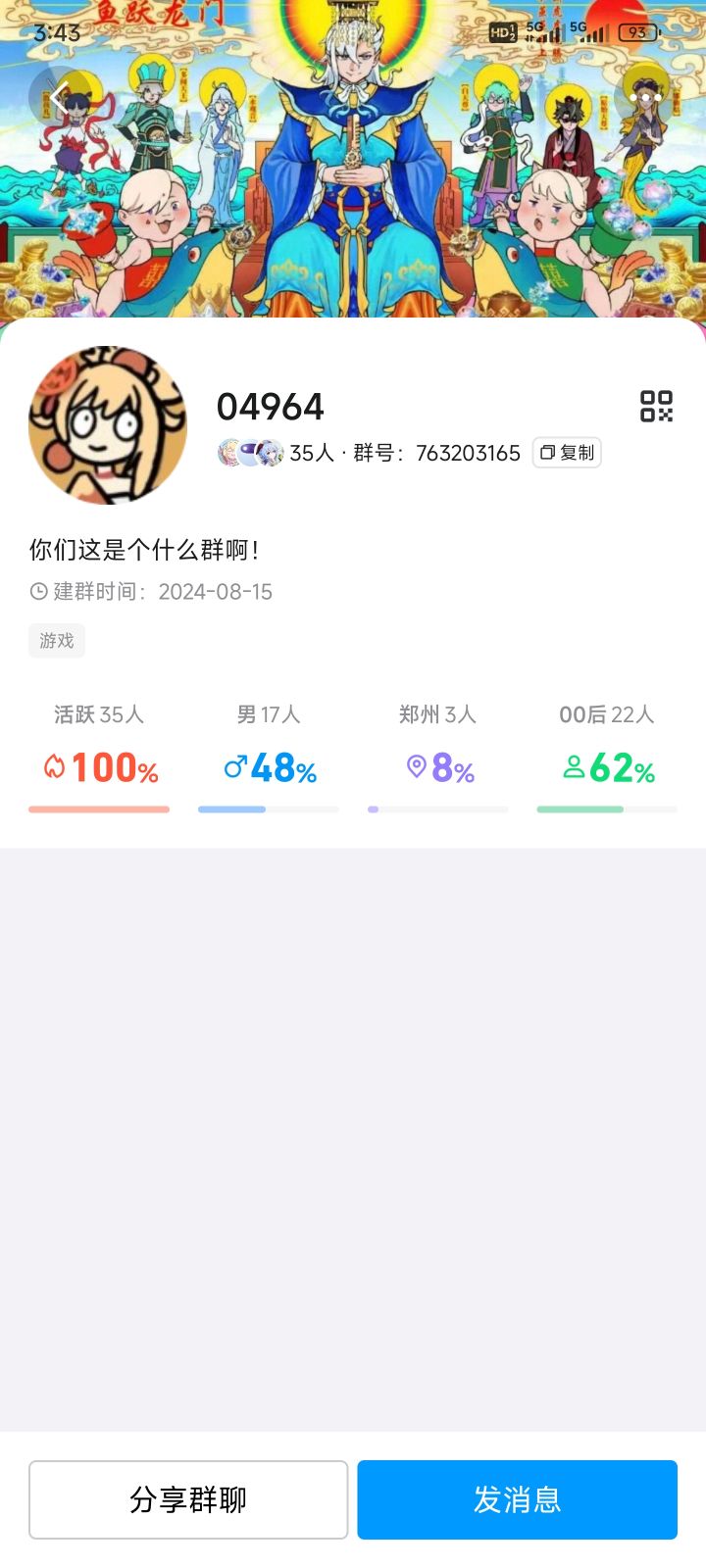Image resolution: width=706 pixels, height=1568 pixels.
Task: Click the orange 活跃 progress bar
Action: click(98, 808)
